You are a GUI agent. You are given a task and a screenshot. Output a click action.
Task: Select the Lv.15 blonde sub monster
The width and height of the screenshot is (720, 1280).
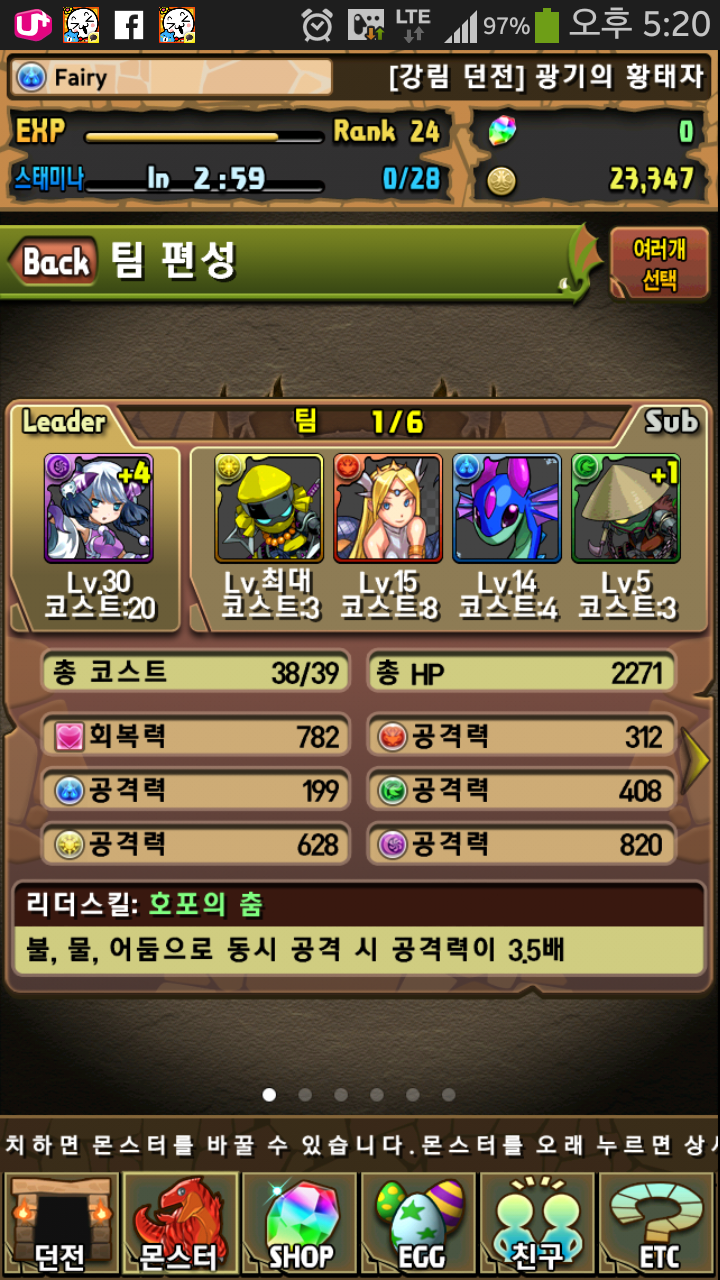[388, 508]
